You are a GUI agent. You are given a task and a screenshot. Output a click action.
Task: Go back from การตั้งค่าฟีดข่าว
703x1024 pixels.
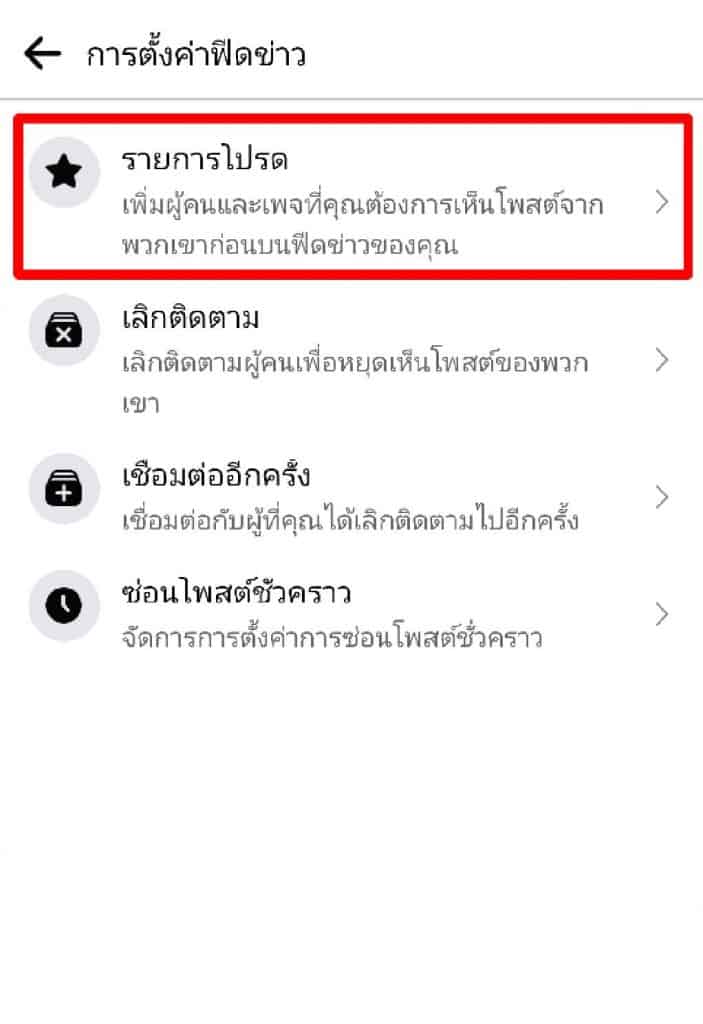coord(42,55)
